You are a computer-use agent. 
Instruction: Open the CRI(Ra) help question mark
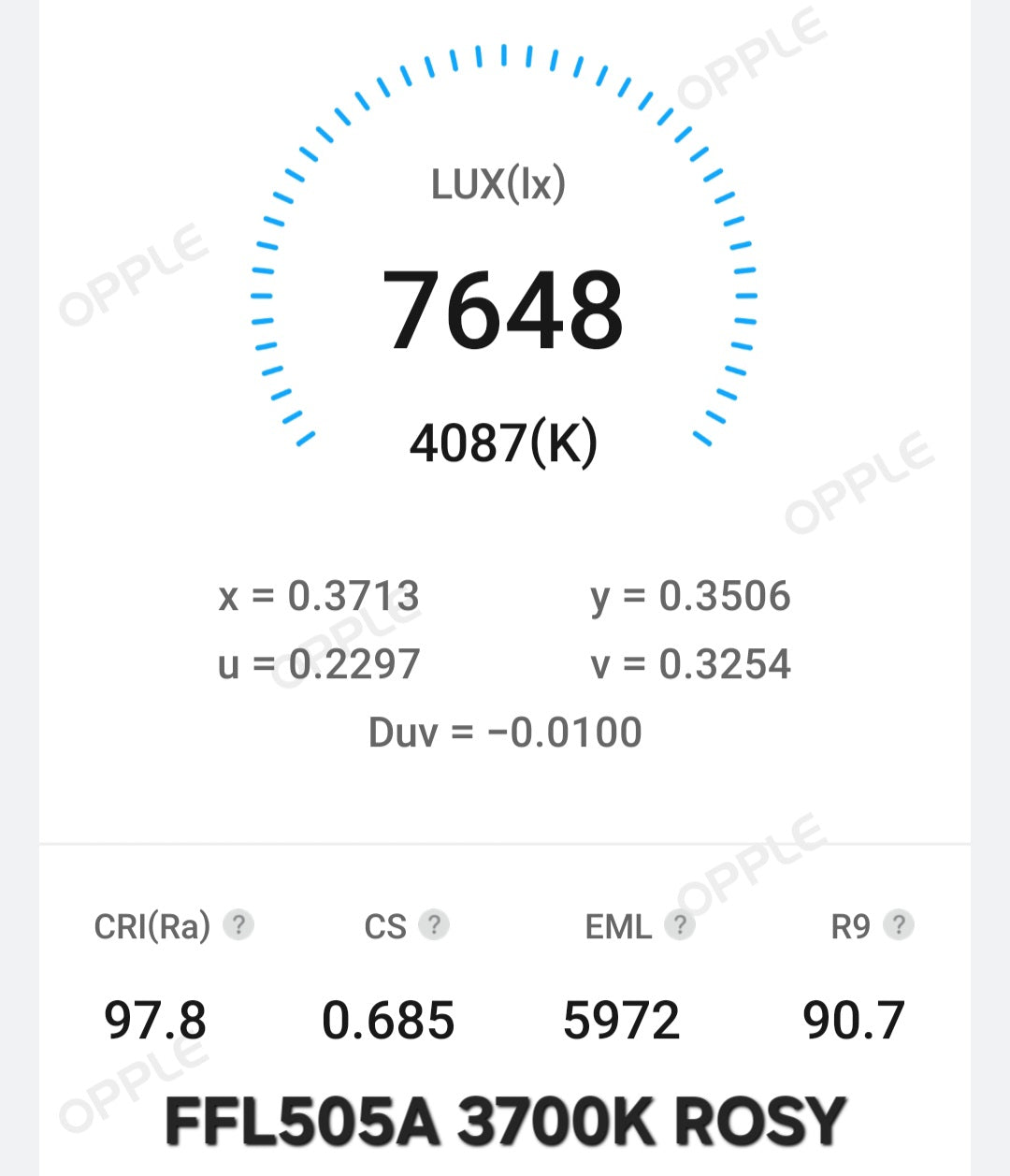[238, 925]
